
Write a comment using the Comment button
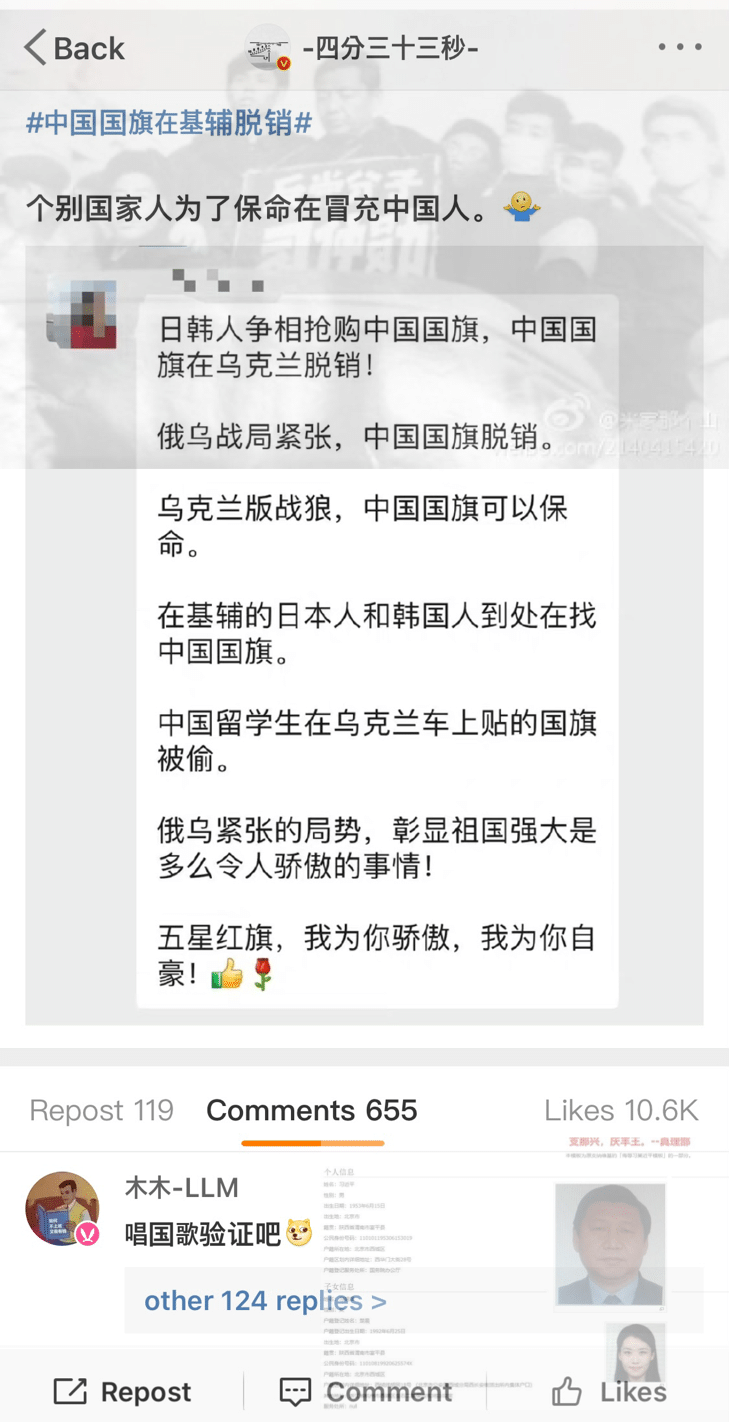(366, 1391)
